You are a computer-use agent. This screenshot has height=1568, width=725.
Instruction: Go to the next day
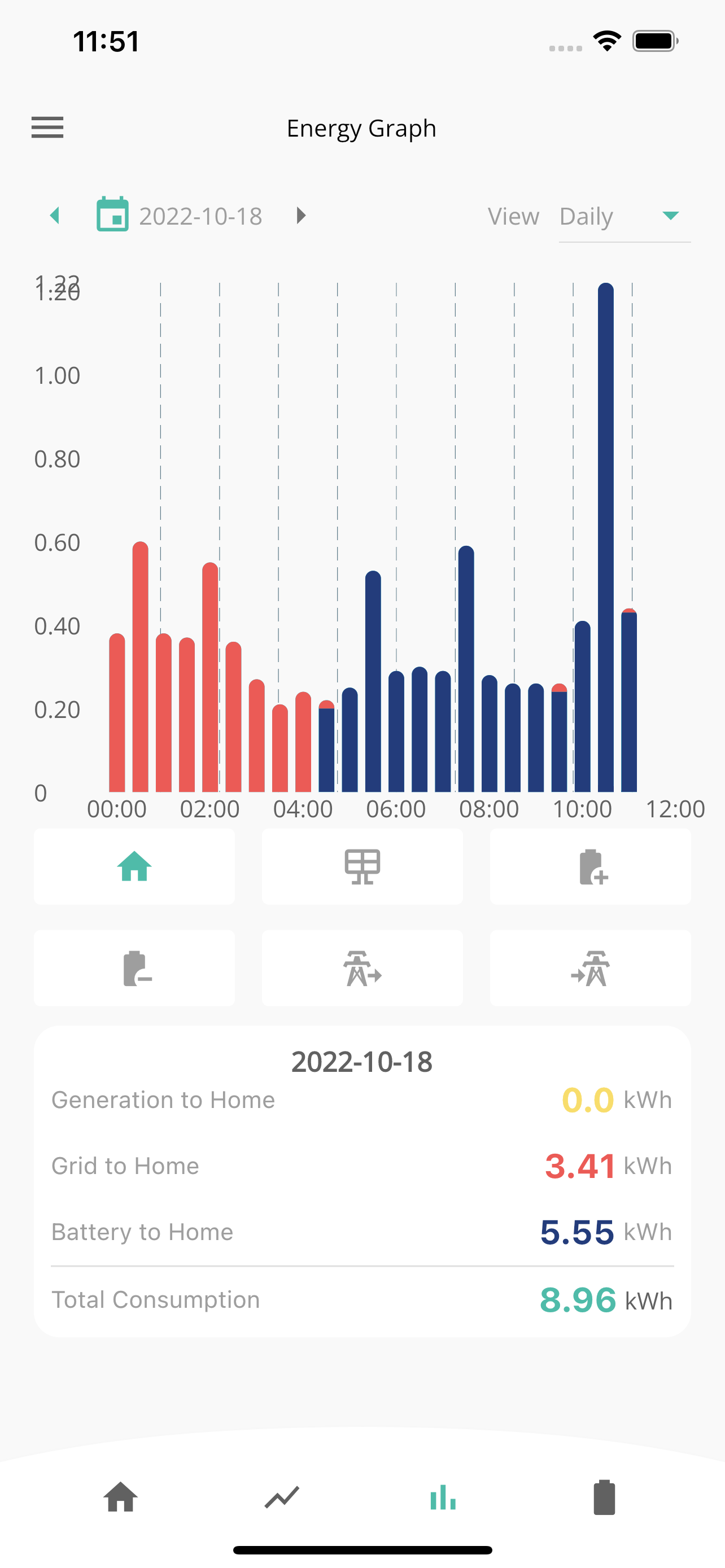[301, 216]
